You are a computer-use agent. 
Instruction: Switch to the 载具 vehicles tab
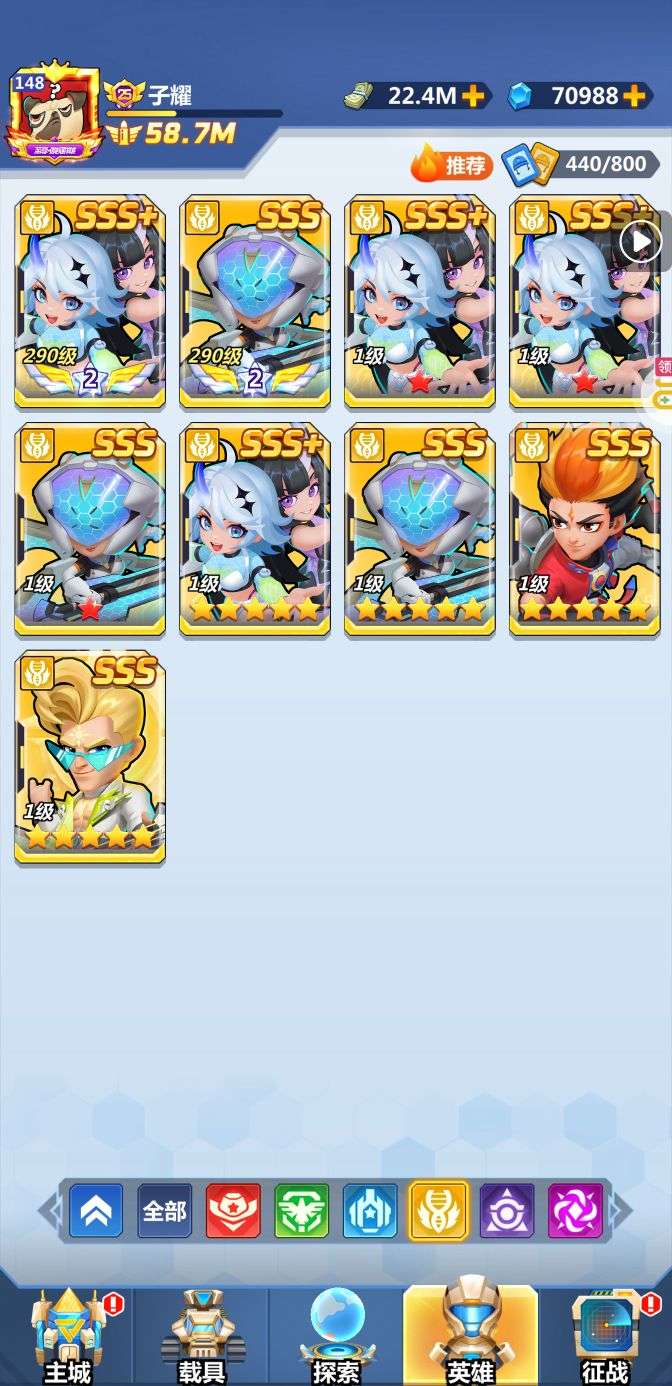[201, 1335]
